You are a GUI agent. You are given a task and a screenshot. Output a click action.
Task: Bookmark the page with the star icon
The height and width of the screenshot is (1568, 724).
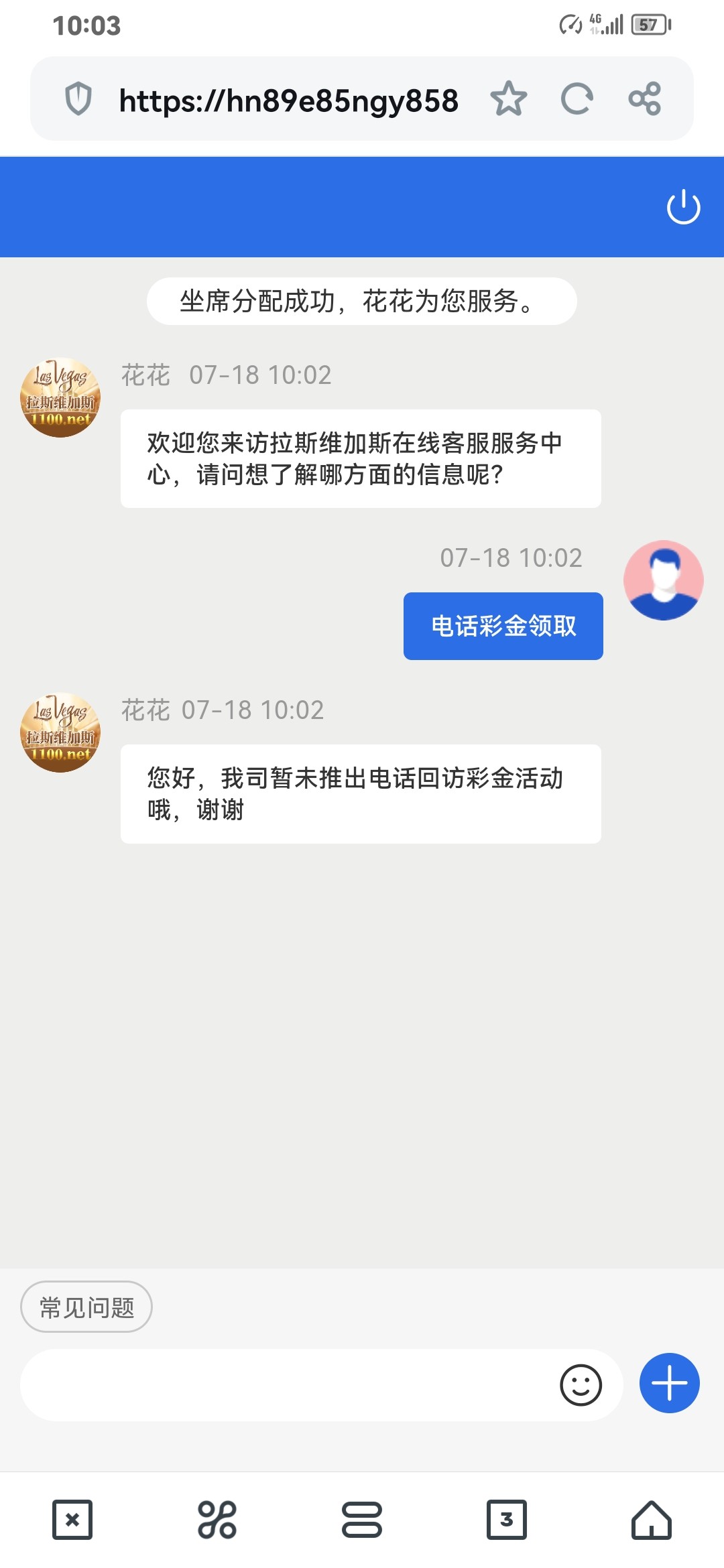509,99
